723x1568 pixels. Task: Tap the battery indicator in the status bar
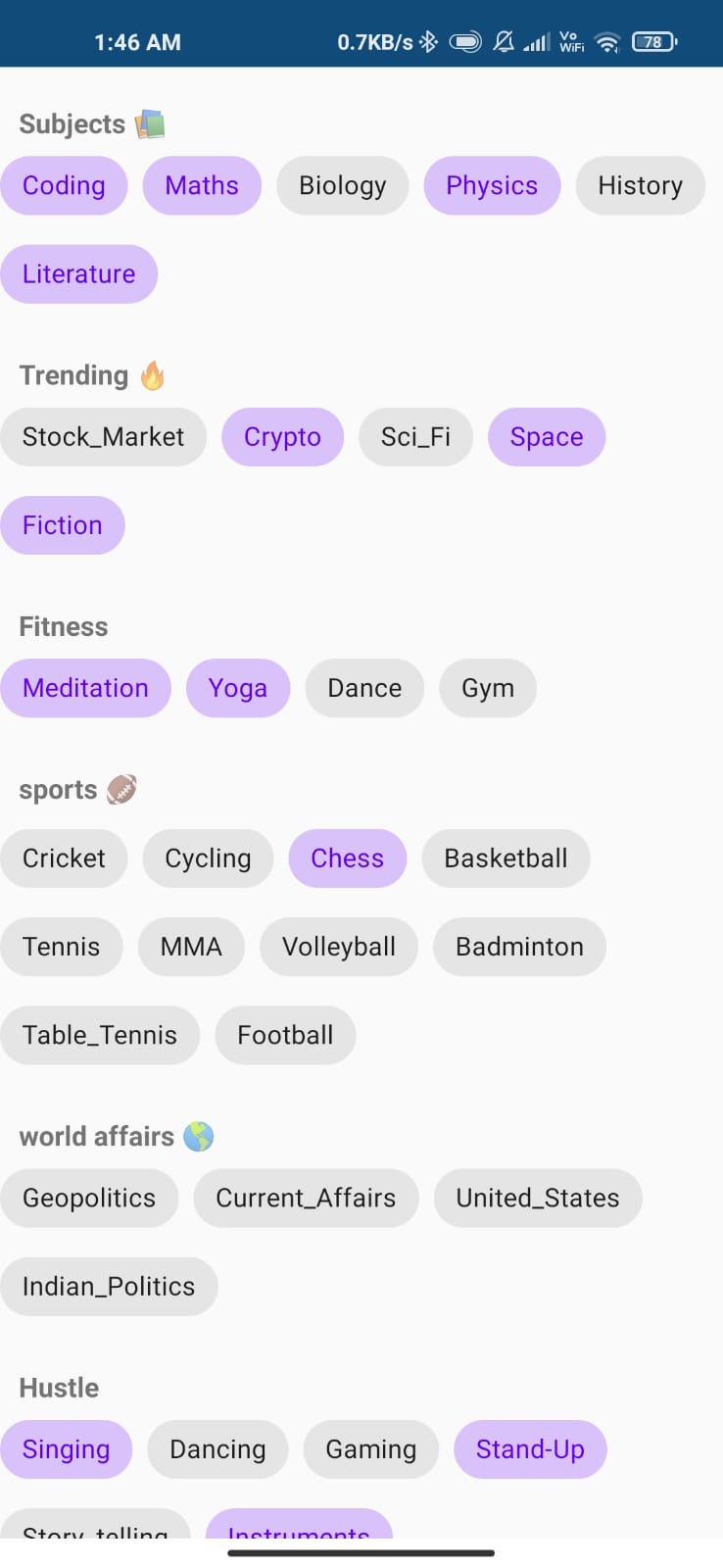[651, 41]
